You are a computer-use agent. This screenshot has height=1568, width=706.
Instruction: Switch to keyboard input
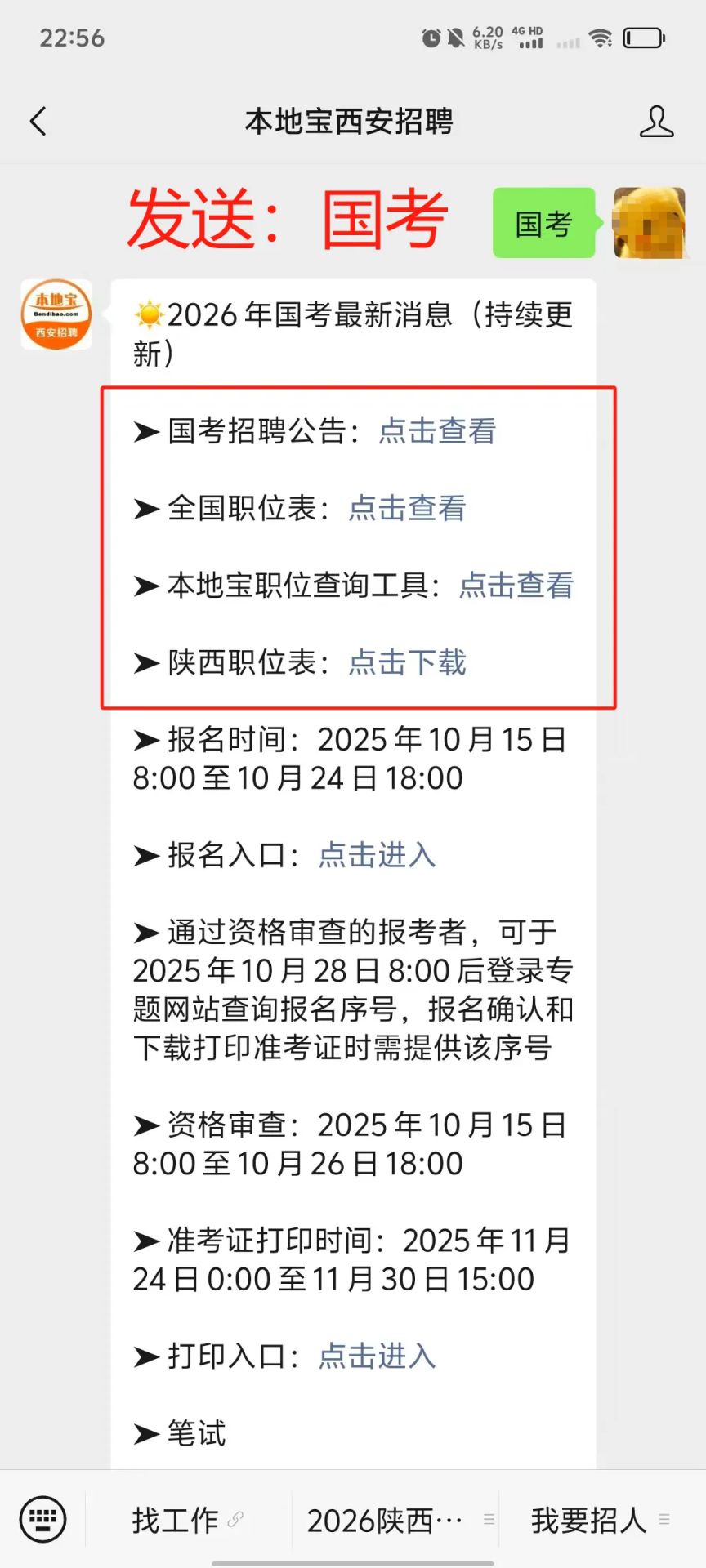coord(42,1519)
